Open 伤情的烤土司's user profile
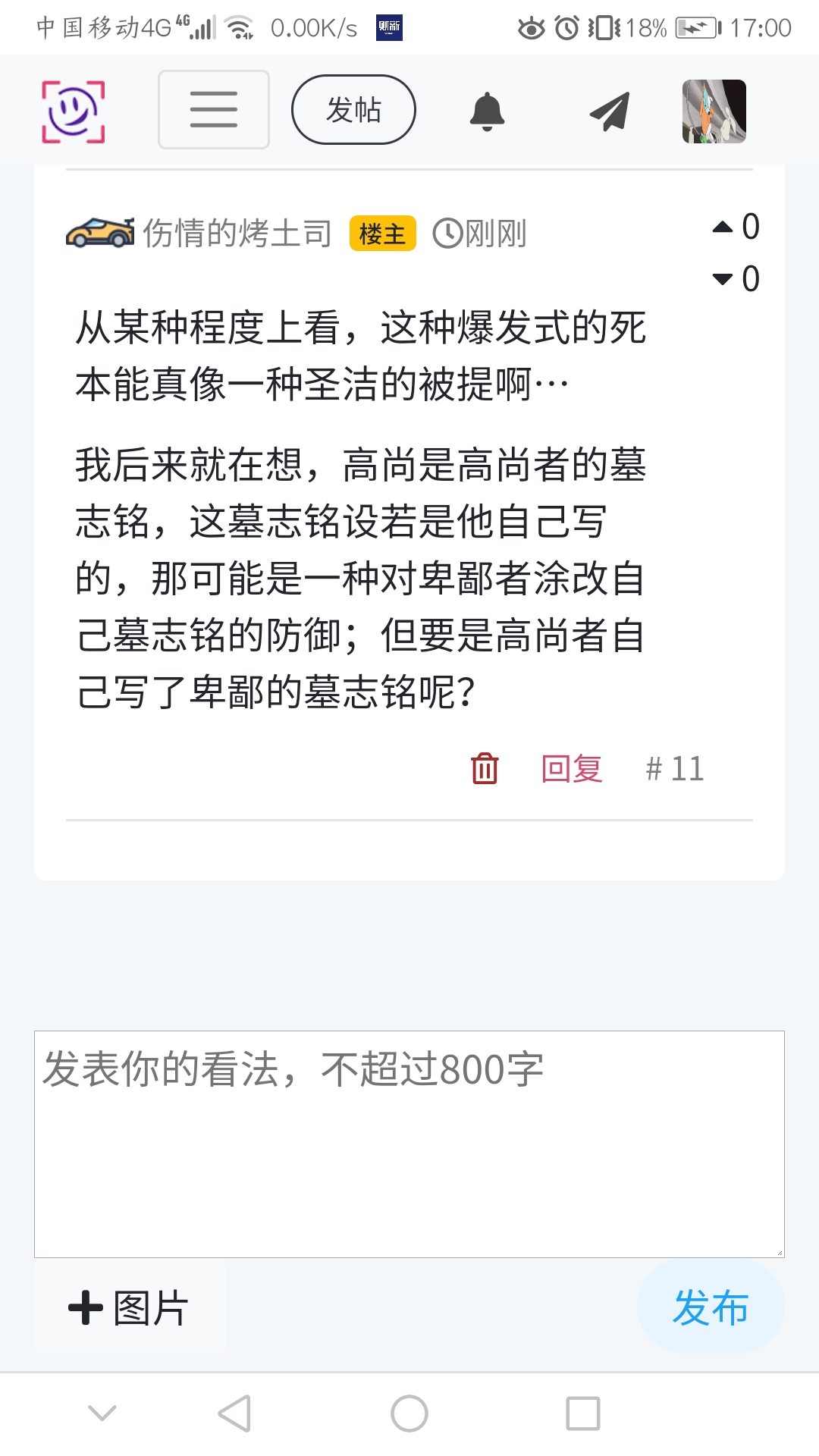The height and width of the screenshot is (1456, 819). tap(237, 233)
